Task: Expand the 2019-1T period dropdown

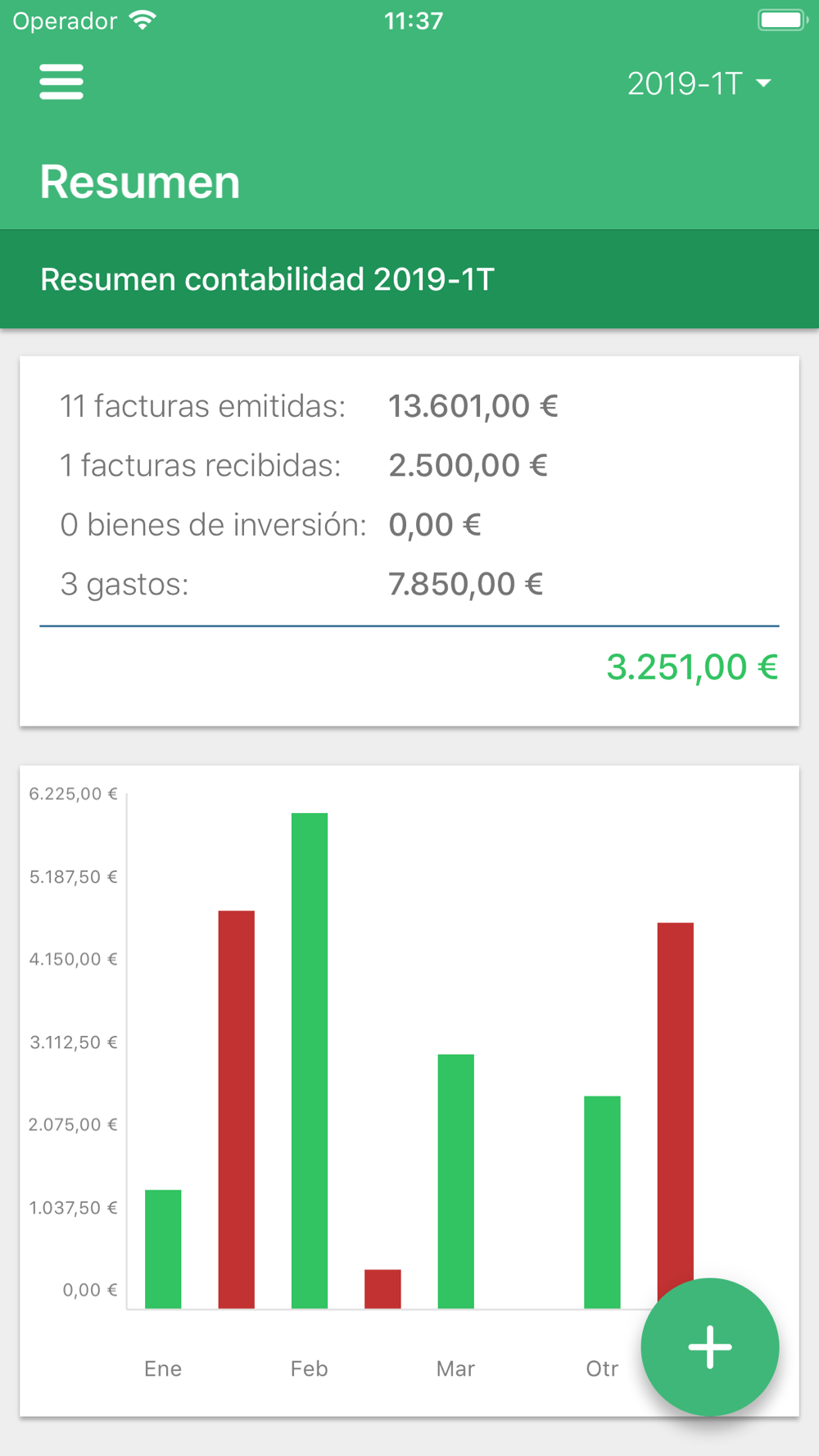Action: [x=699, y=84]
